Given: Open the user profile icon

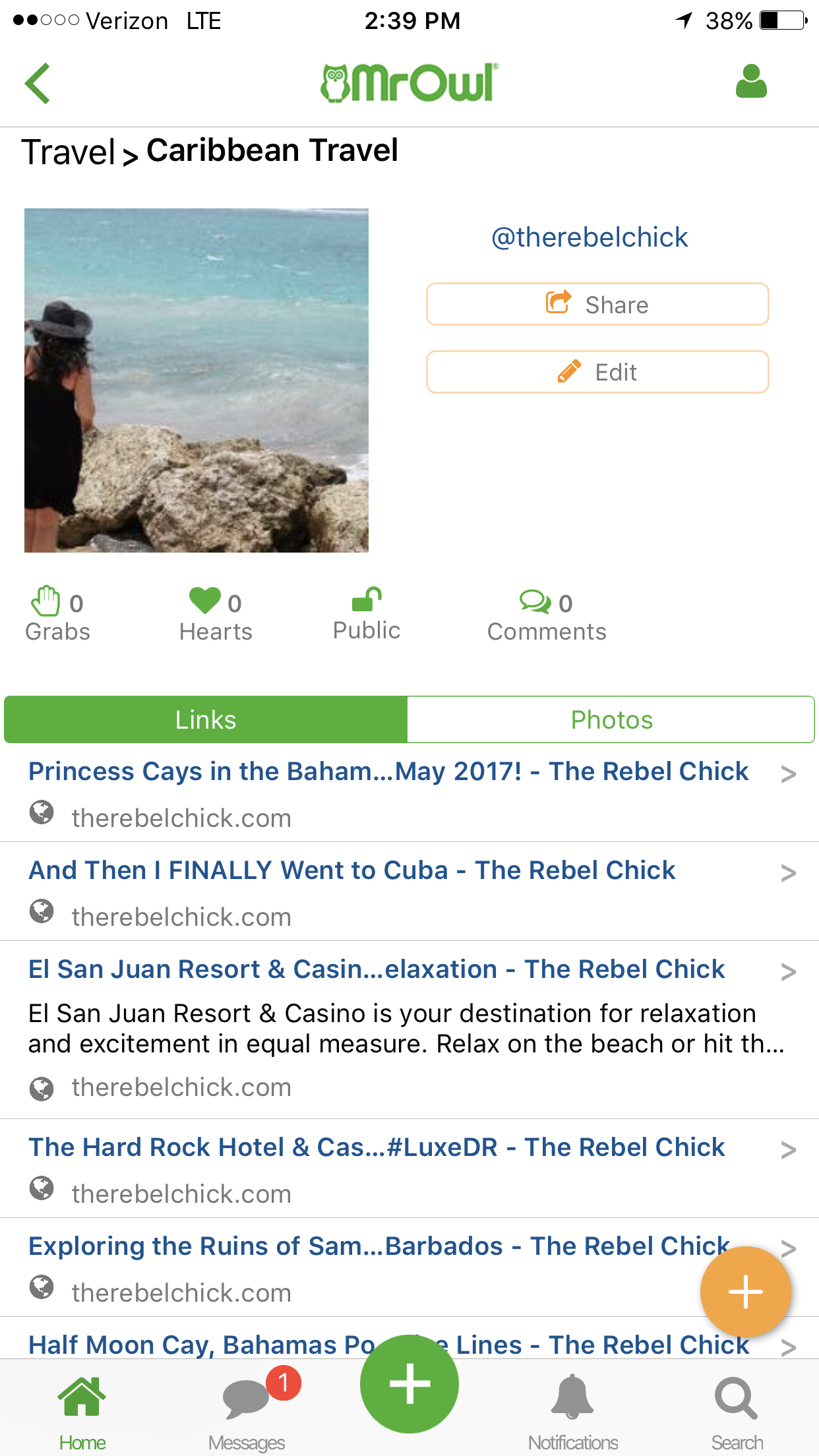Looking at the screenshot, I should click(751, 82).
